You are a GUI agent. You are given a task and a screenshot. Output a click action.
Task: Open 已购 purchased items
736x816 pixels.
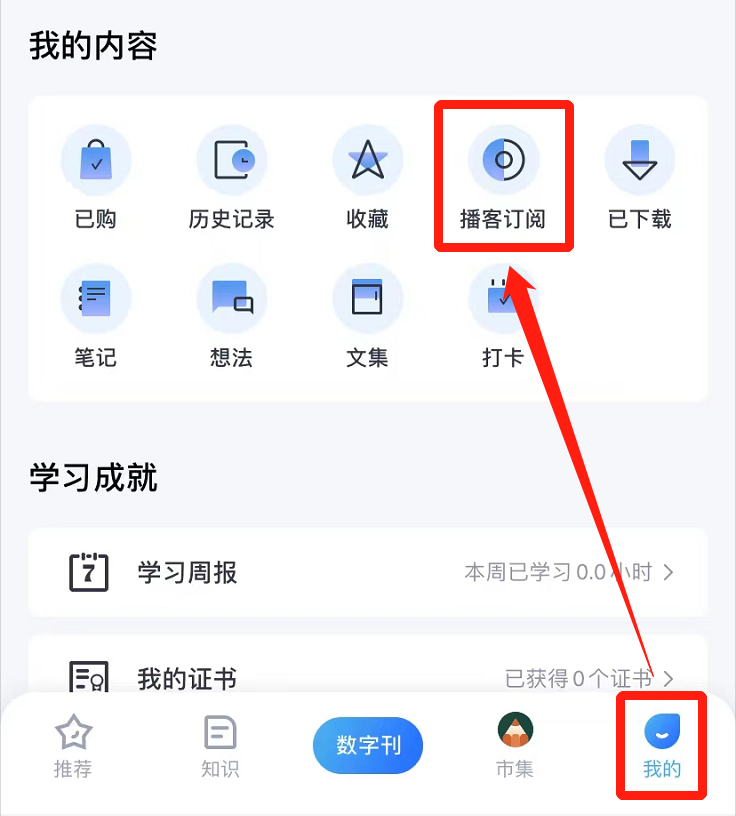(96, 178)
